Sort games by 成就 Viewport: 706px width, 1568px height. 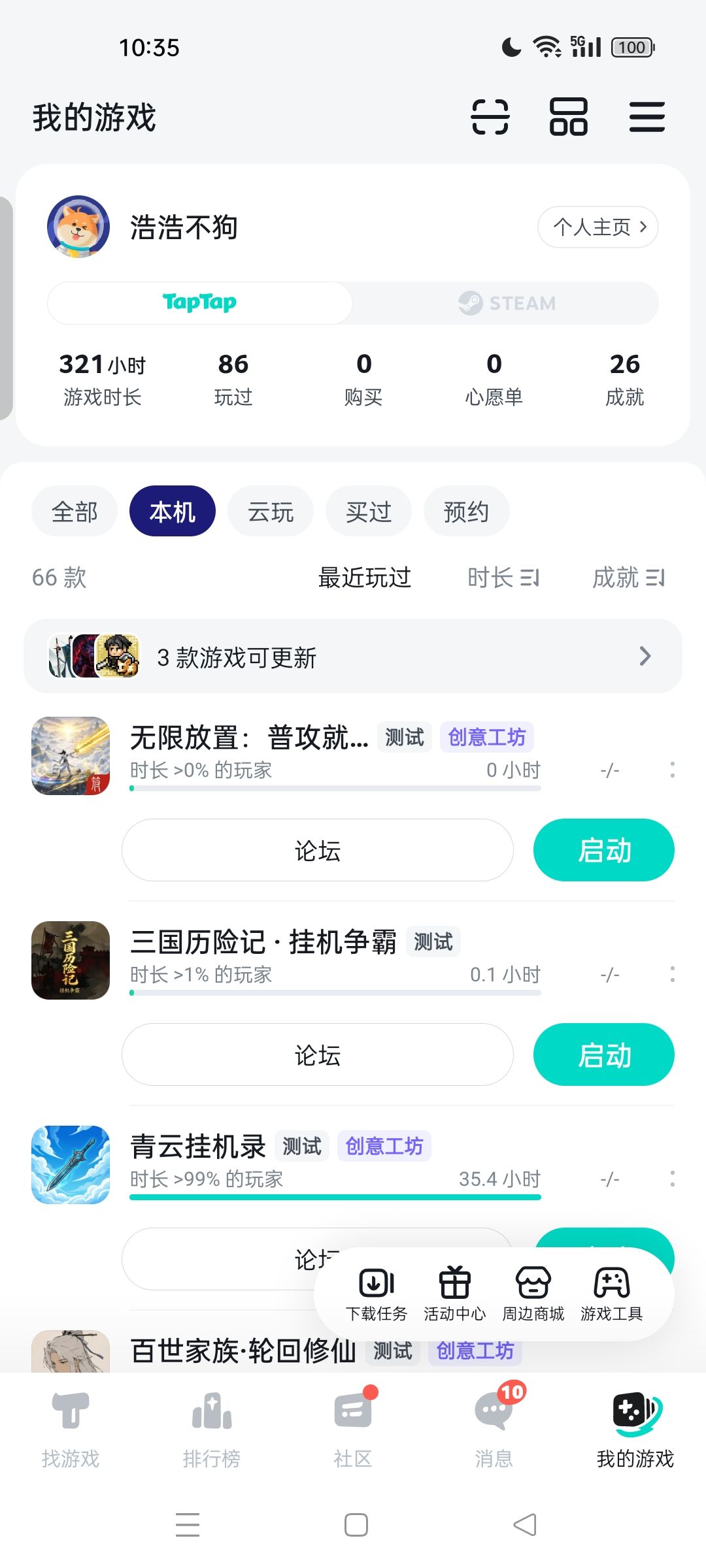pyautogui.click(x=628, y=578)
